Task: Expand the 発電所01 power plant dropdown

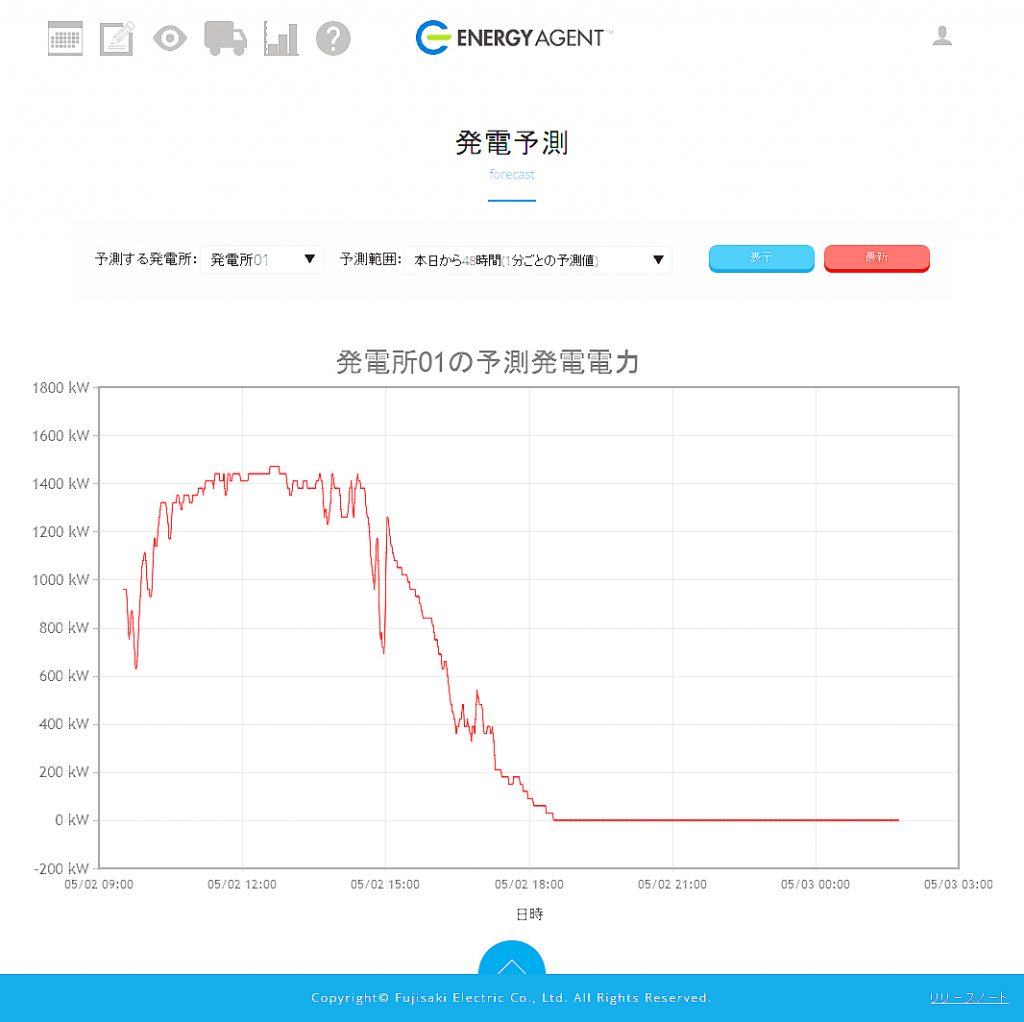Action: [x=263, y=260]
